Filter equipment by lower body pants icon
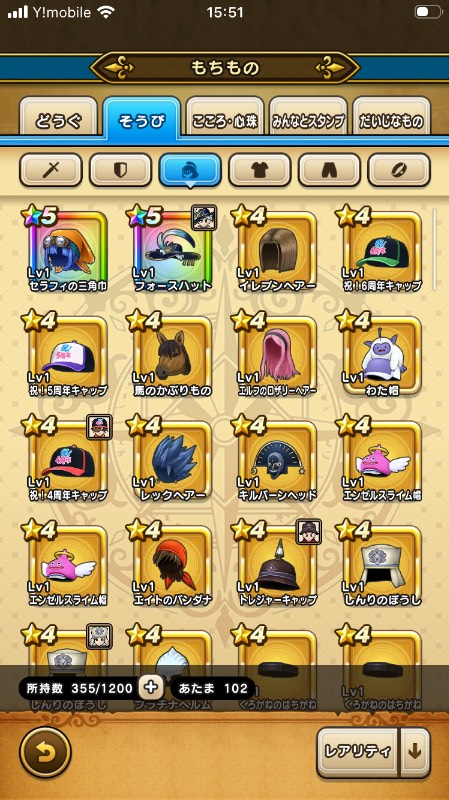This screenshot has width=449, height=800. click(x=330, y=170)
